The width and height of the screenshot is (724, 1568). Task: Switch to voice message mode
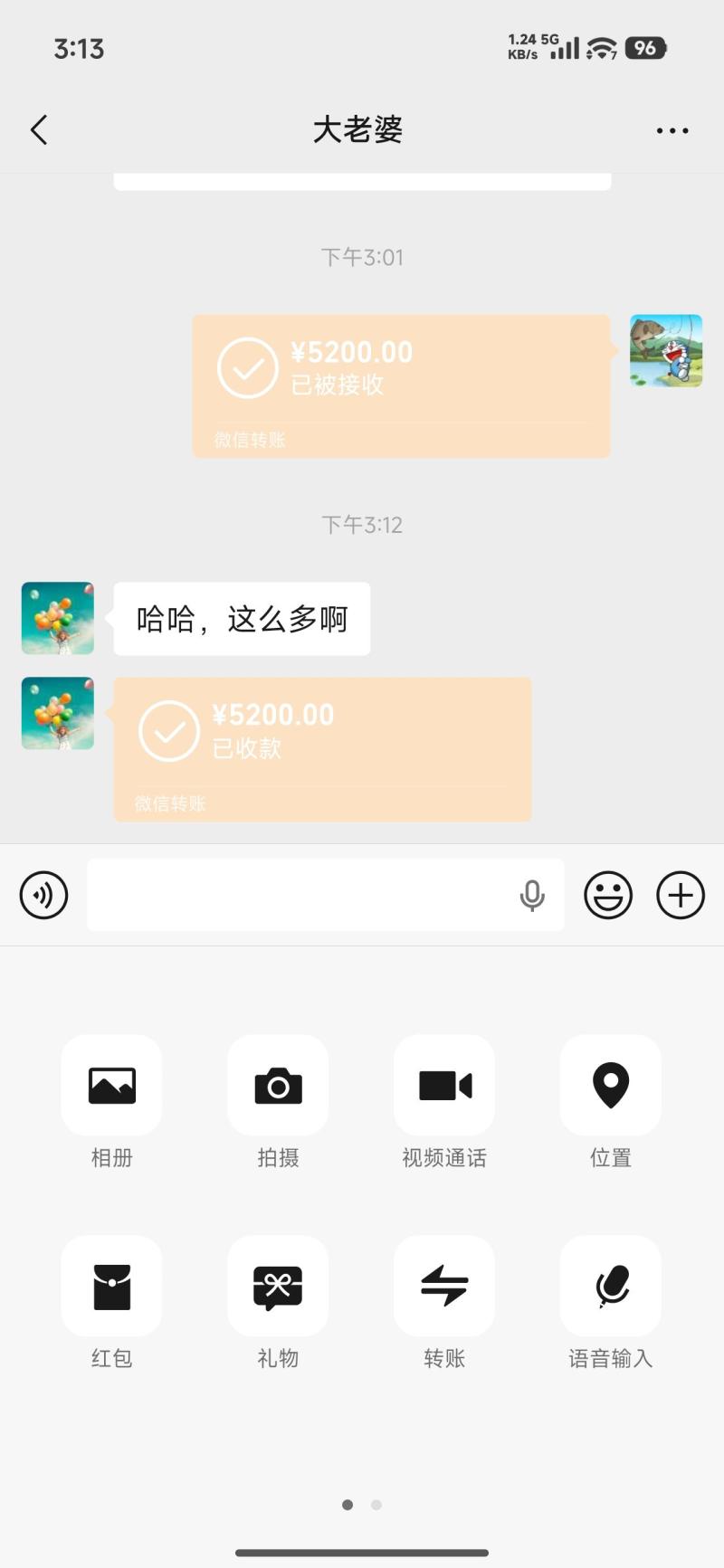(x=43, y=895)
